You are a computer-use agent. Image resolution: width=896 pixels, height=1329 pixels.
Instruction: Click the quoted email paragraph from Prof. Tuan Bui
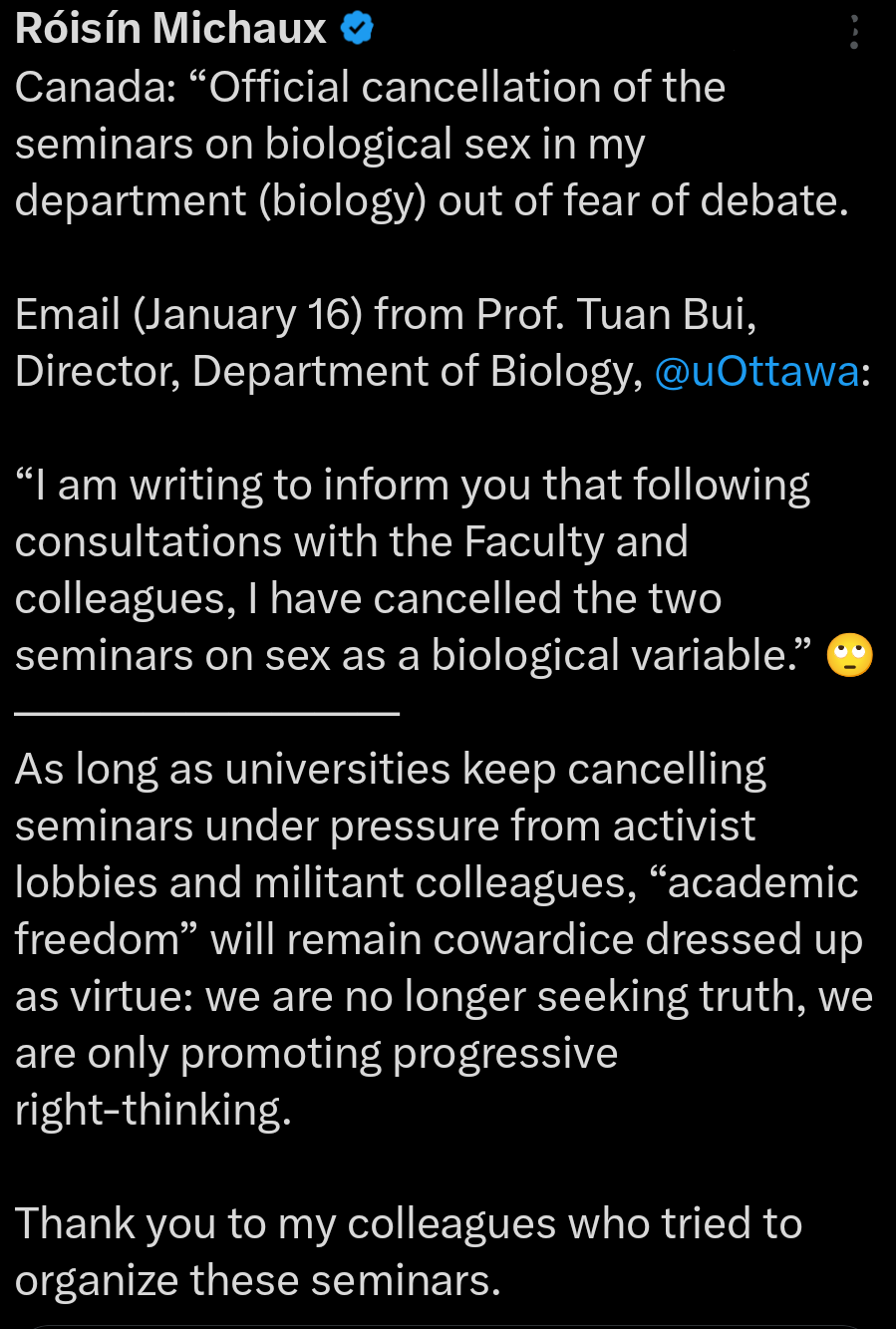pyautogui.click(x=419, y=568)
